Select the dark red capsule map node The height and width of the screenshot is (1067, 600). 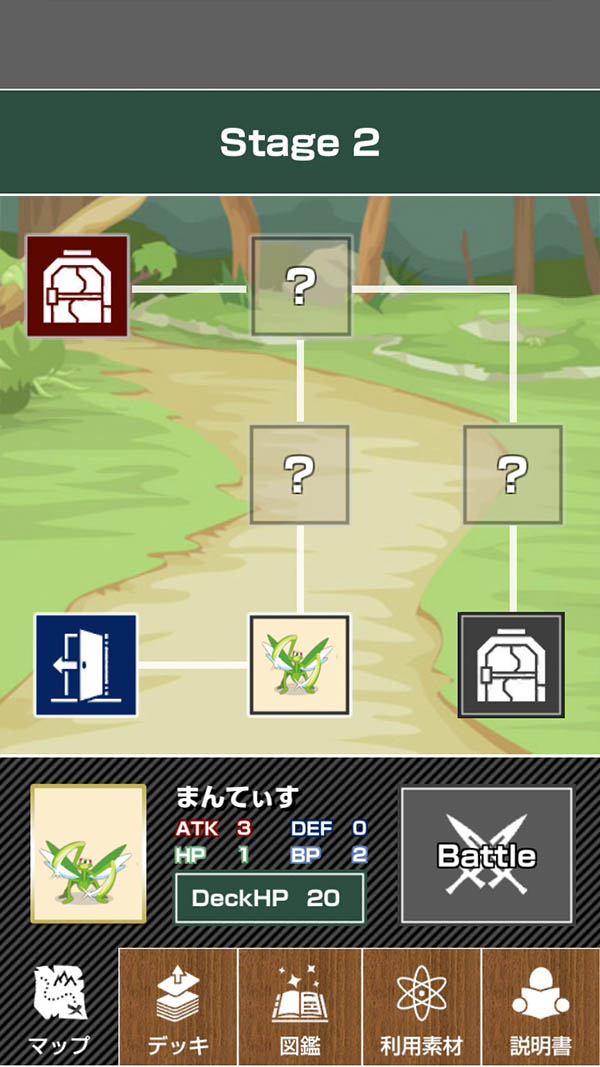78,286
